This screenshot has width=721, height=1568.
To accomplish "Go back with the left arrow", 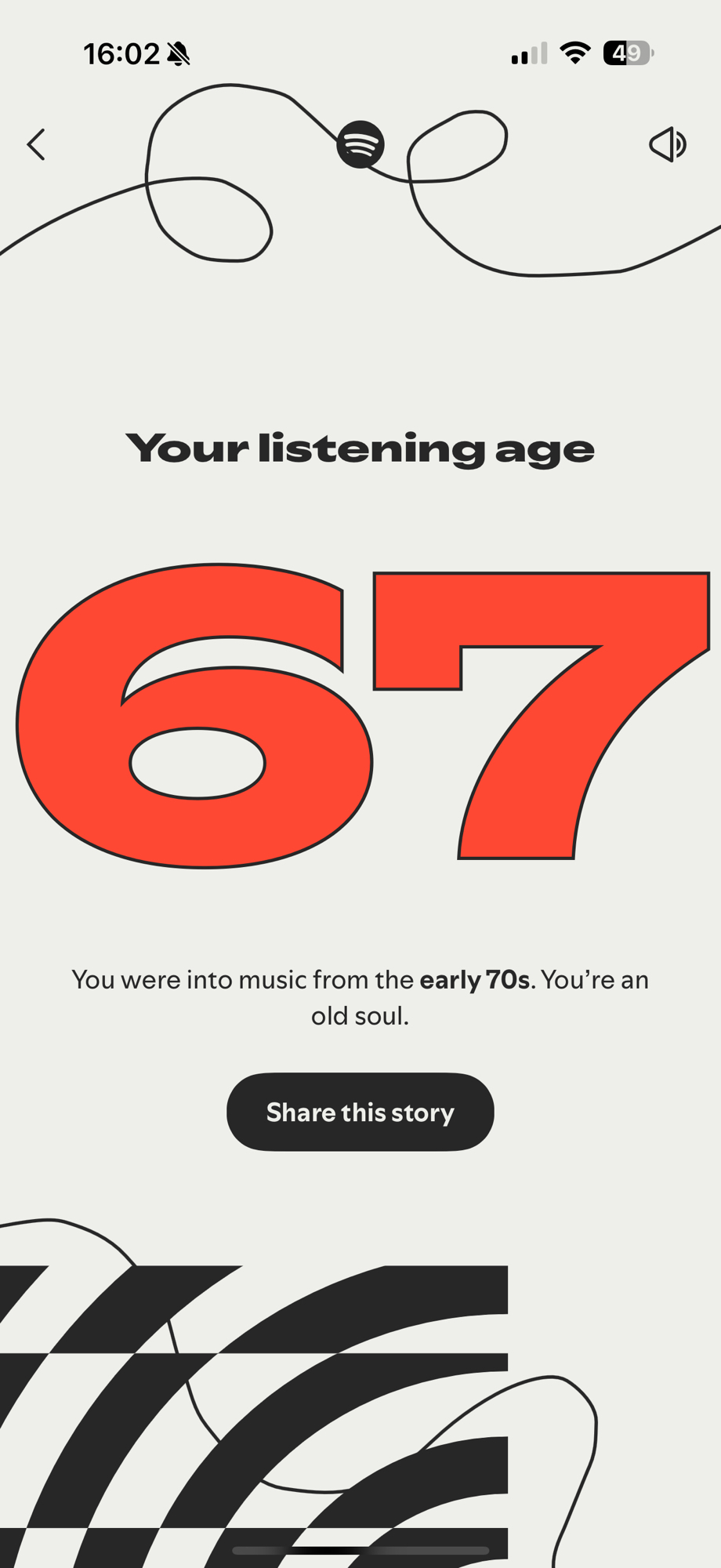I will (36, 145).
